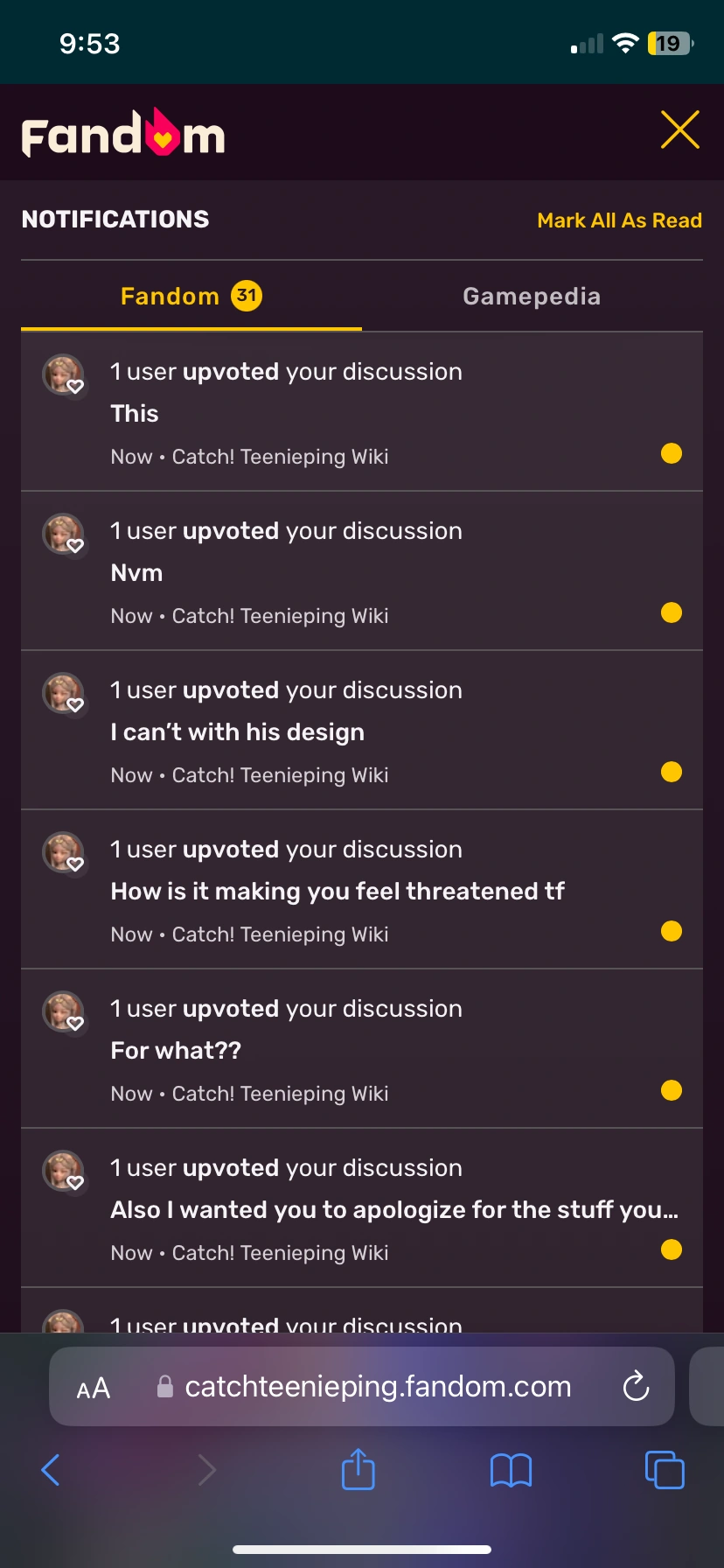
Task: Tap the Safari address bar
Action: click(378, 1387)
